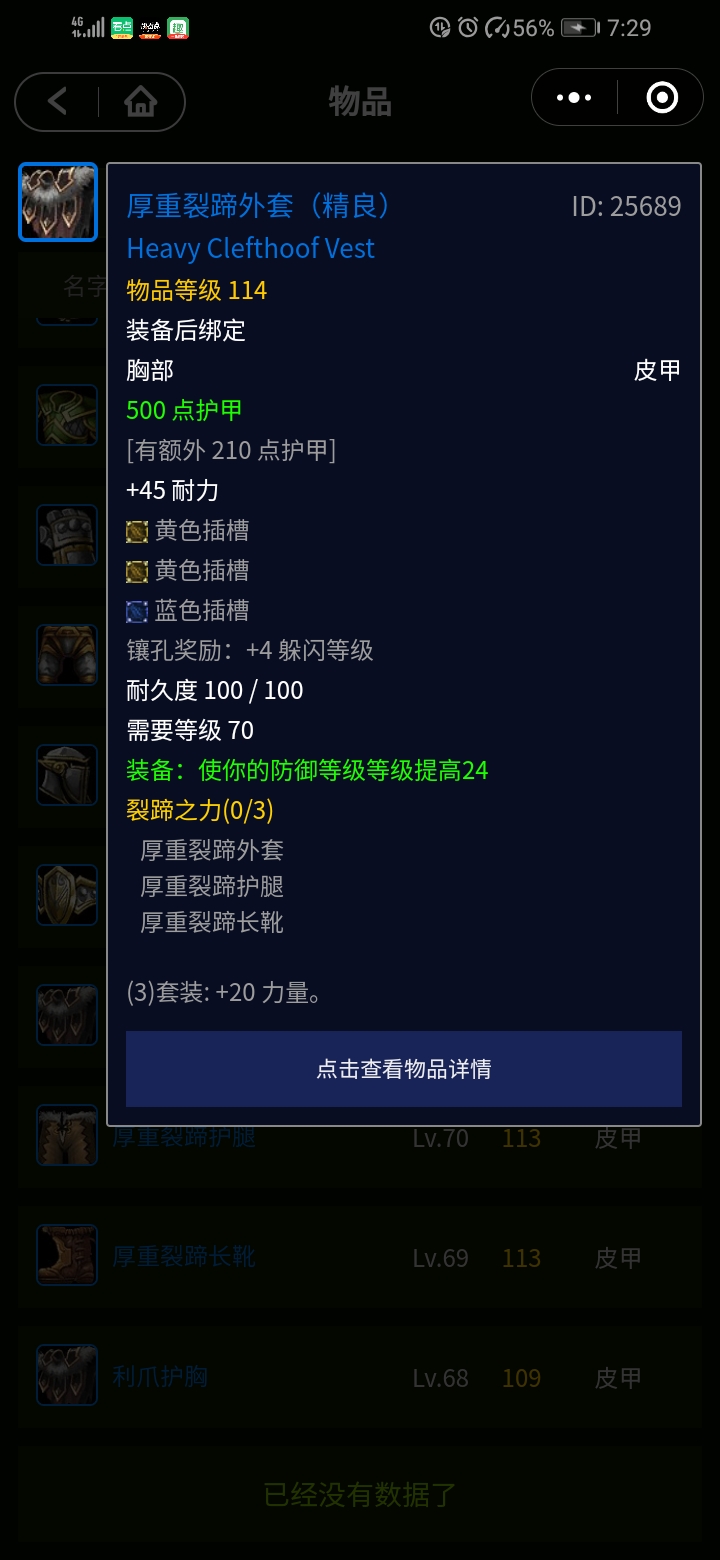720x1560 pixels.
Task: Open 利爪护胸 item row
Action: pos(360,1377)
